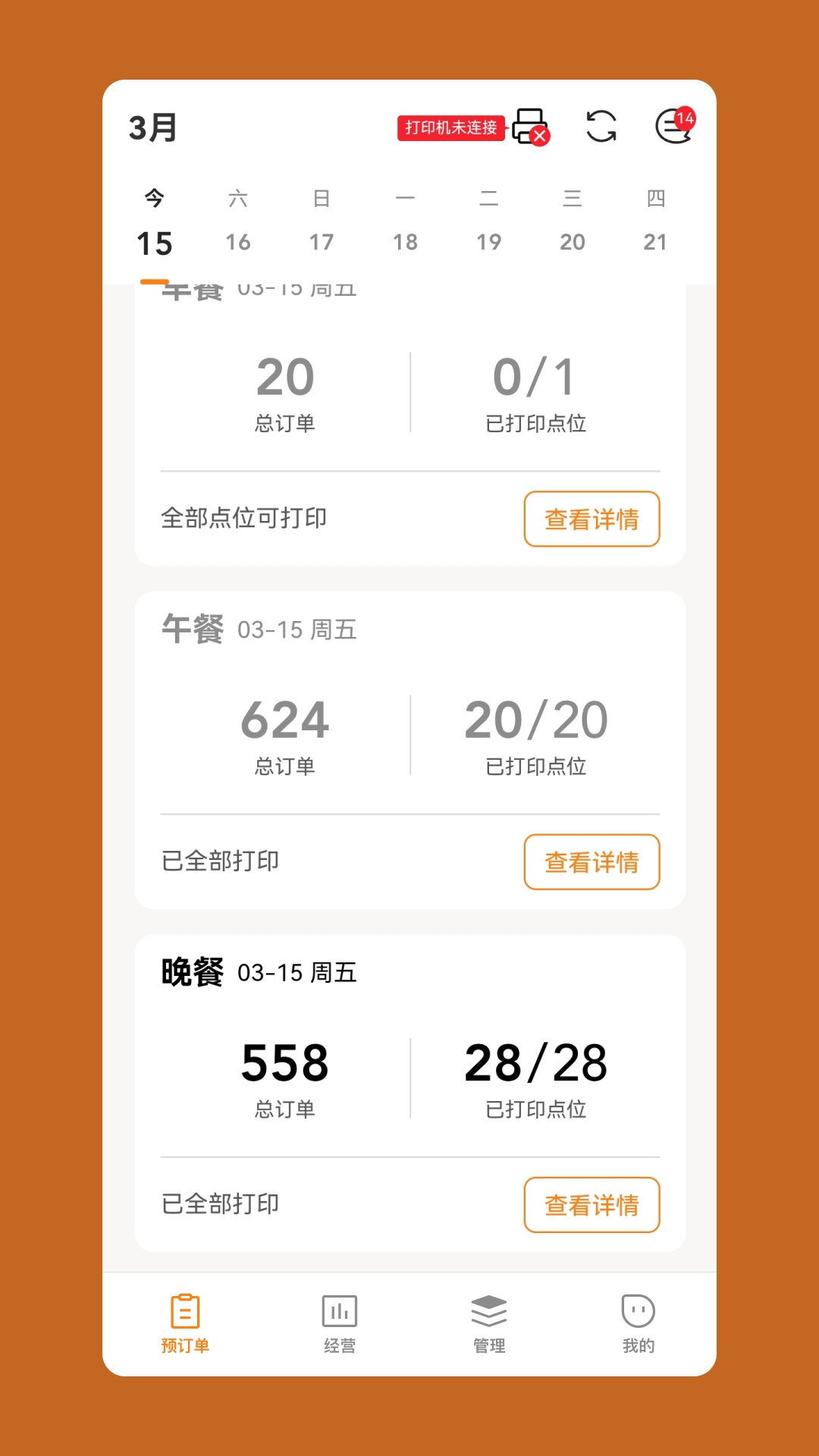
Task: Click 查看详情 on the 晚餐 558 orders card
Action: click(x=591, y=1205)
